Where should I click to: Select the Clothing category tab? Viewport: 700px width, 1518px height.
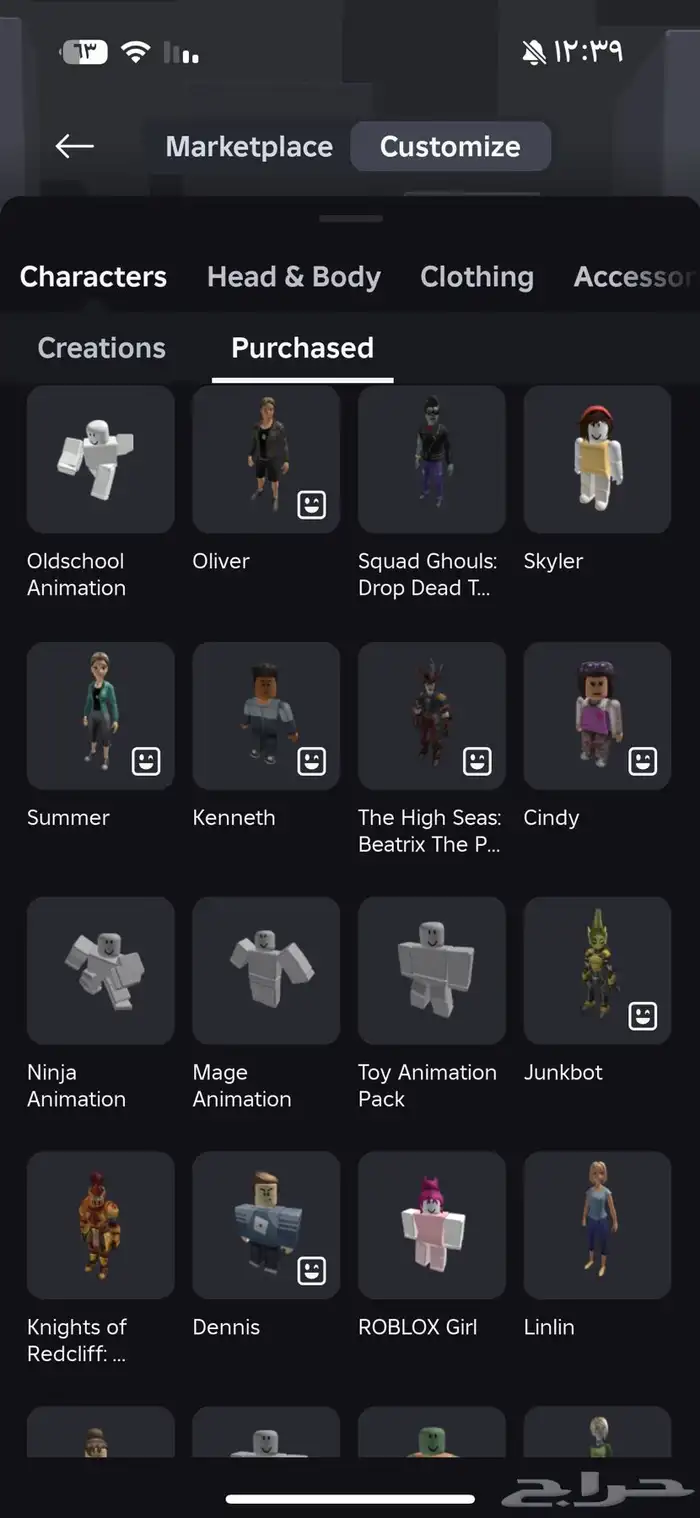click(x=476, y=277)
